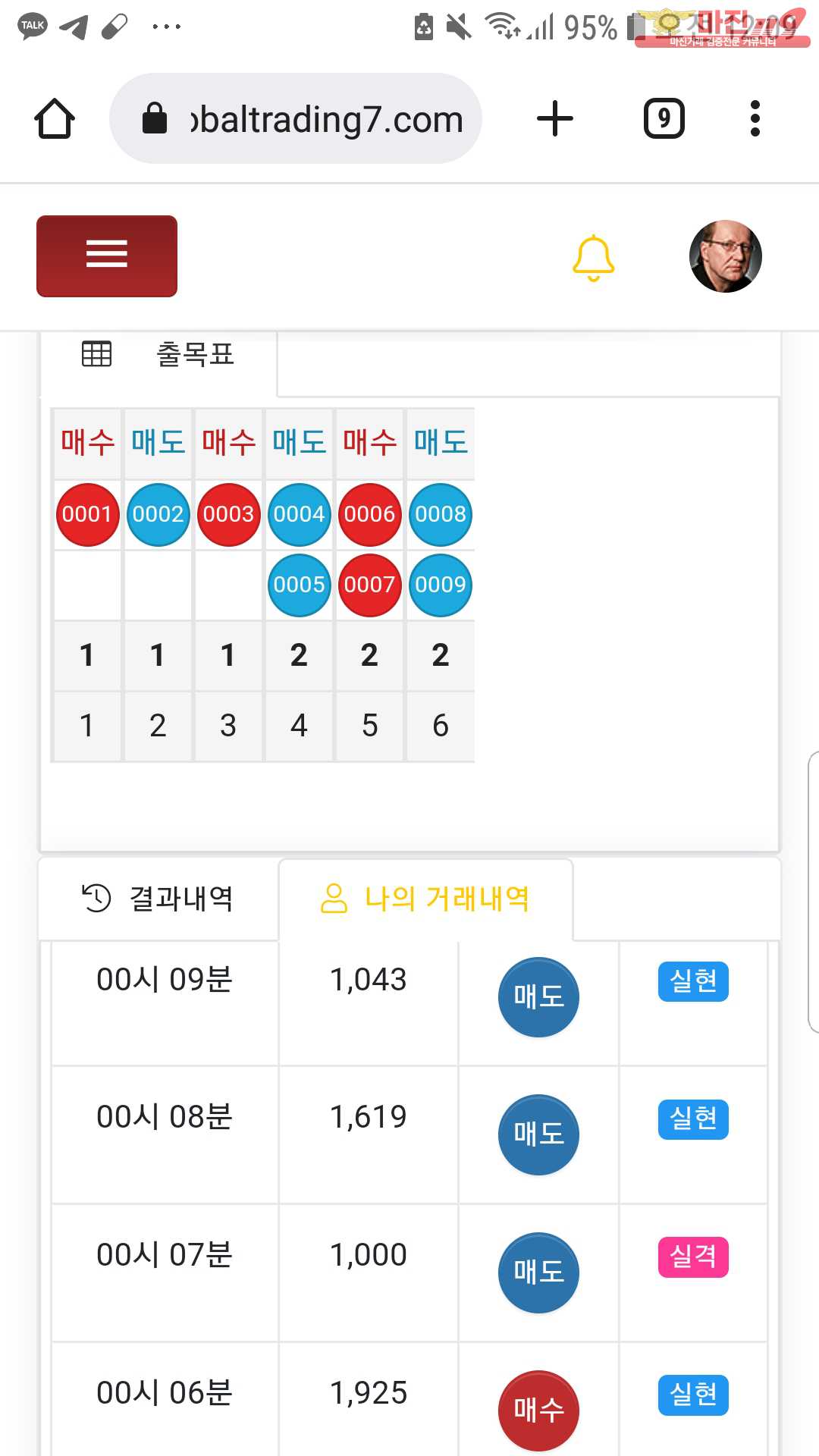
Task: Go to the browser home page
Action: pyautogui.click(x=55, y=119)
